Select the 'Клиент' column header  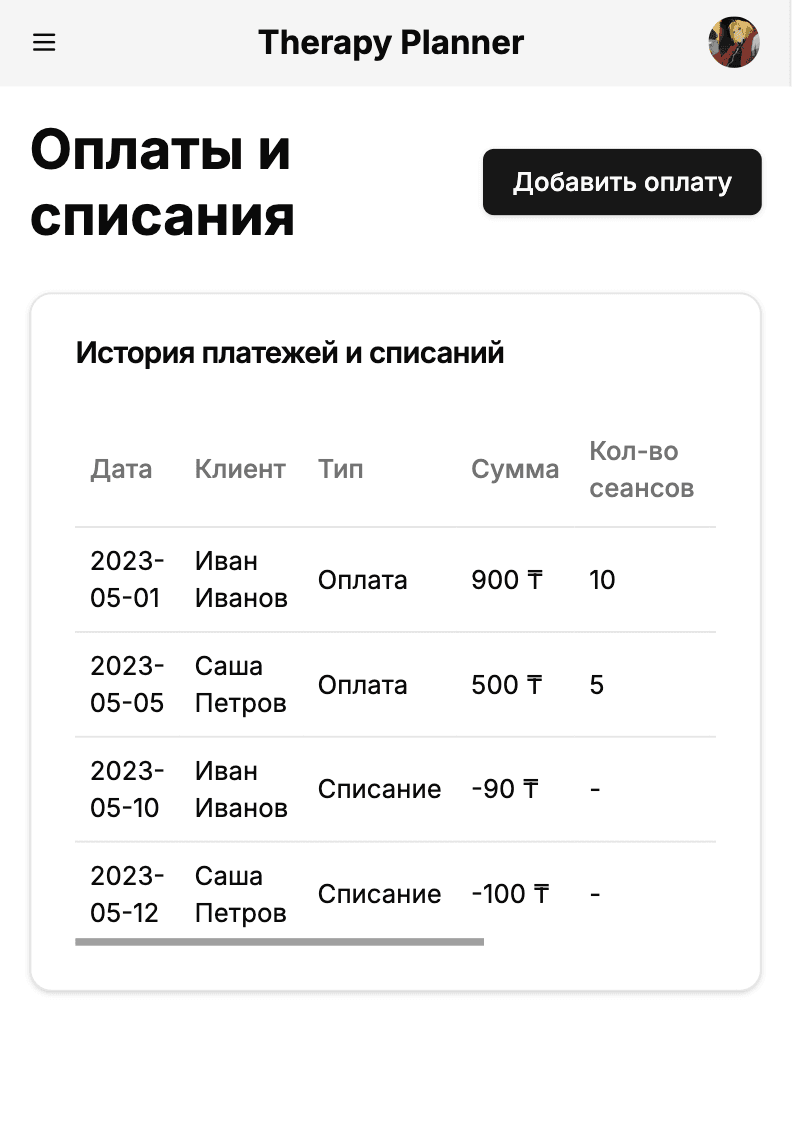pos(240,469)
